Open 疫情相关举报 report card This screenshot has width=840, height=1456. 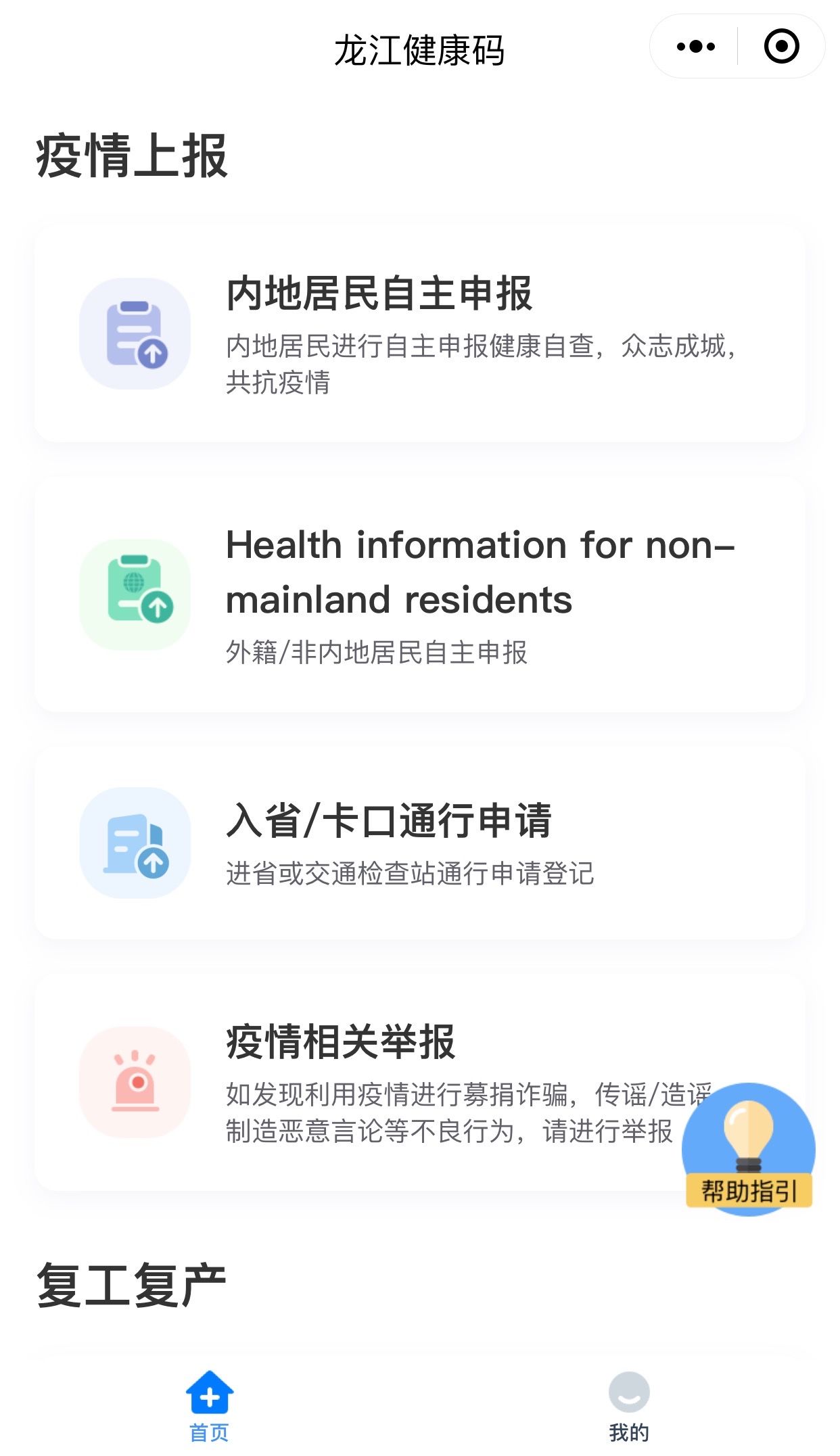pyautogui.click(x=379, y=1081)
